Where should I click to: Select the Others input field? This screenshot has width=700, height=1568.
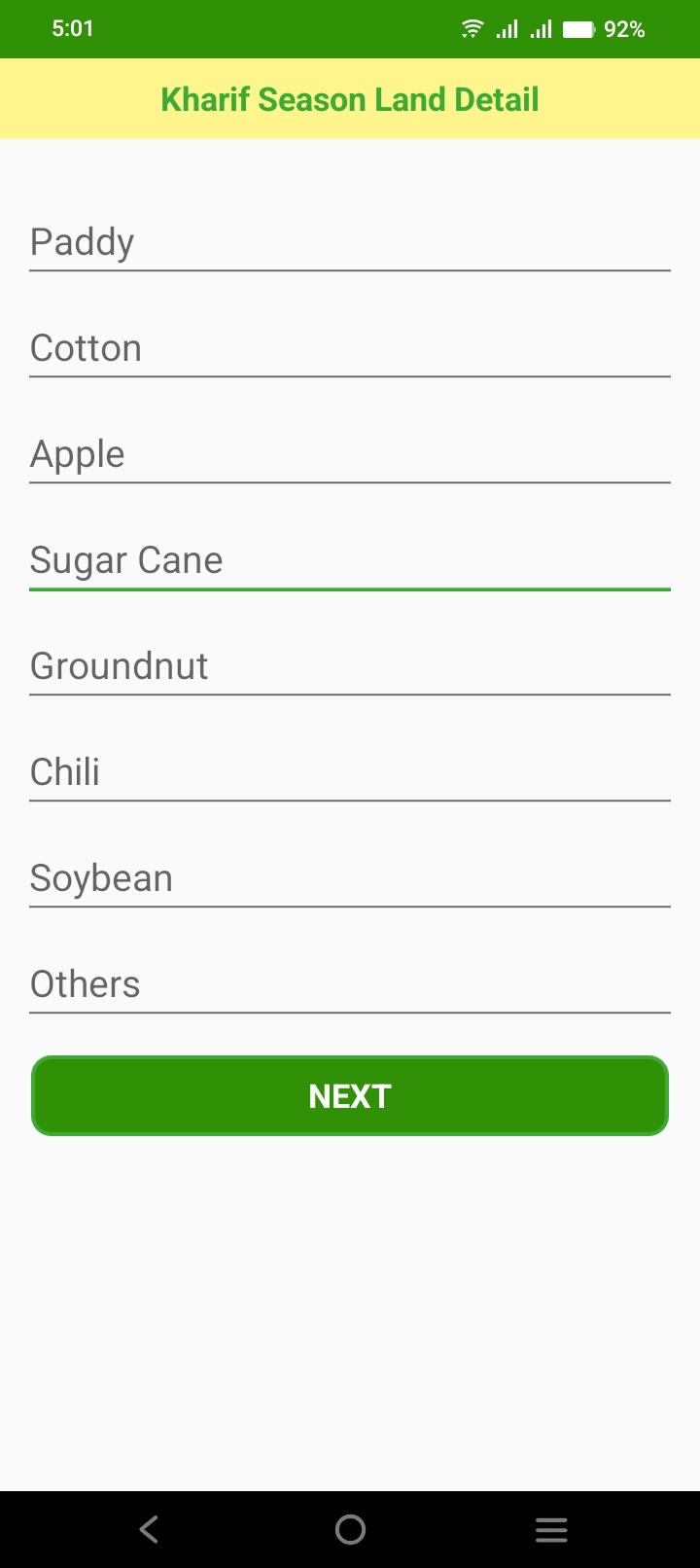tap(350, 984)
